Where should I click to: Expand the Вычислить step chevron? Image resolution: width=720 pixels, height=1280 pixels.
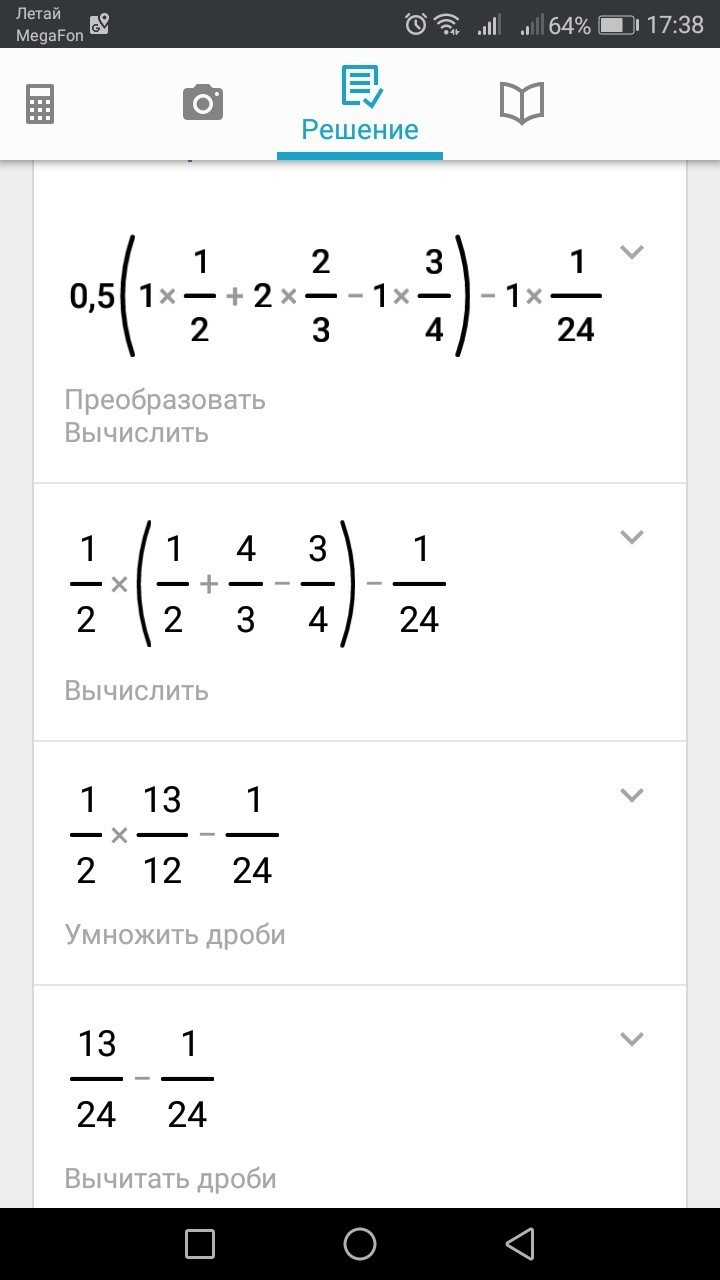click(631, 537)
